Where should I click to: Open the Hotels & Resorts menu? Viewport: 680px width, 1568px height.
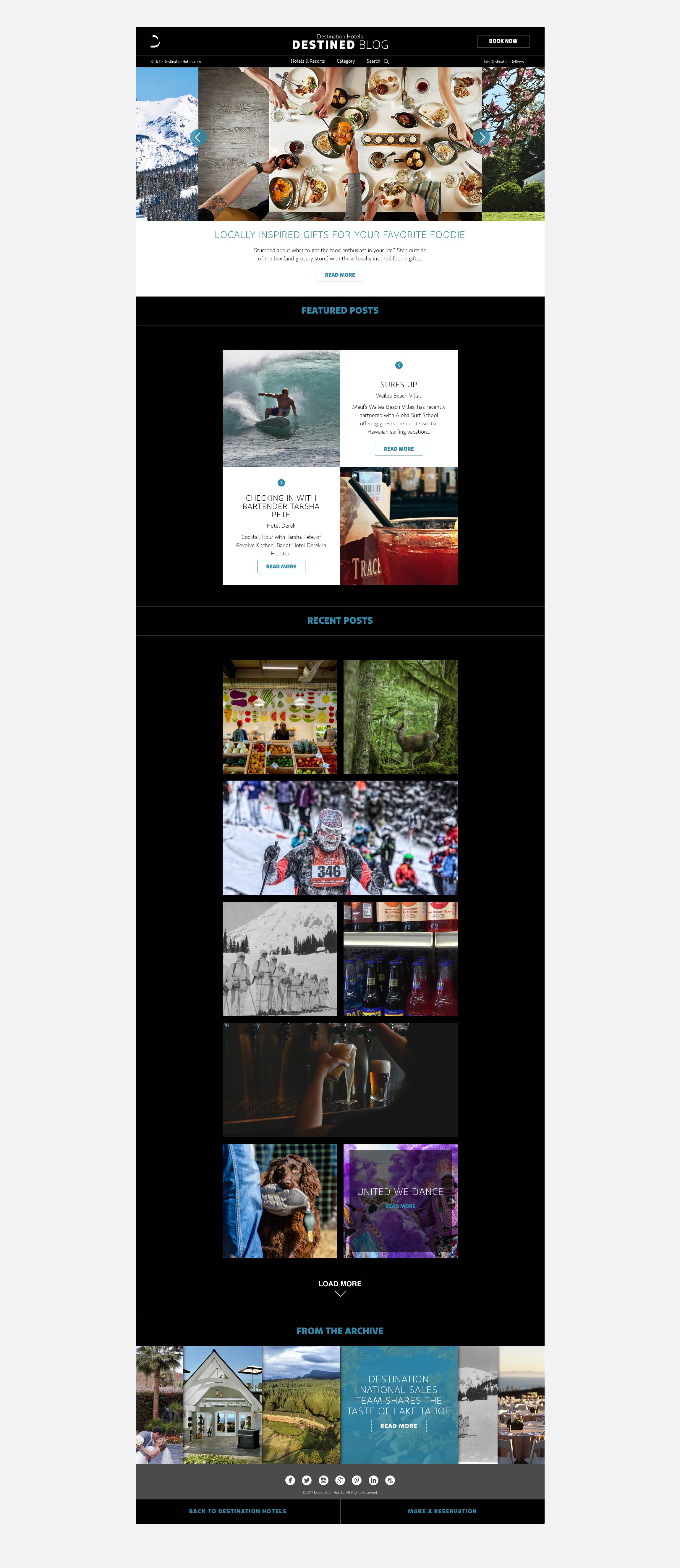307,61
